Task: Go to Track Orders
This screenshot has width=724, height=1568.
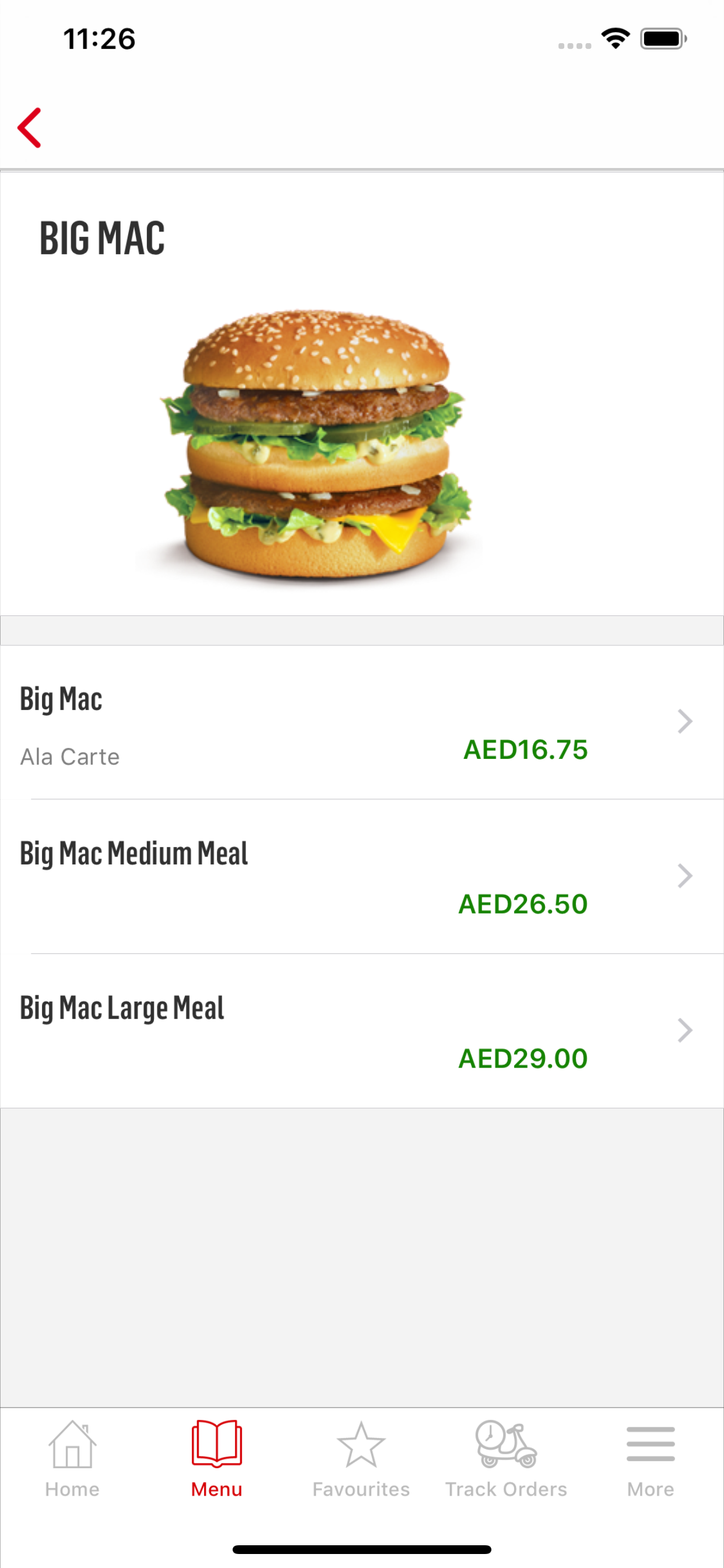Action: click(506, 1458)
